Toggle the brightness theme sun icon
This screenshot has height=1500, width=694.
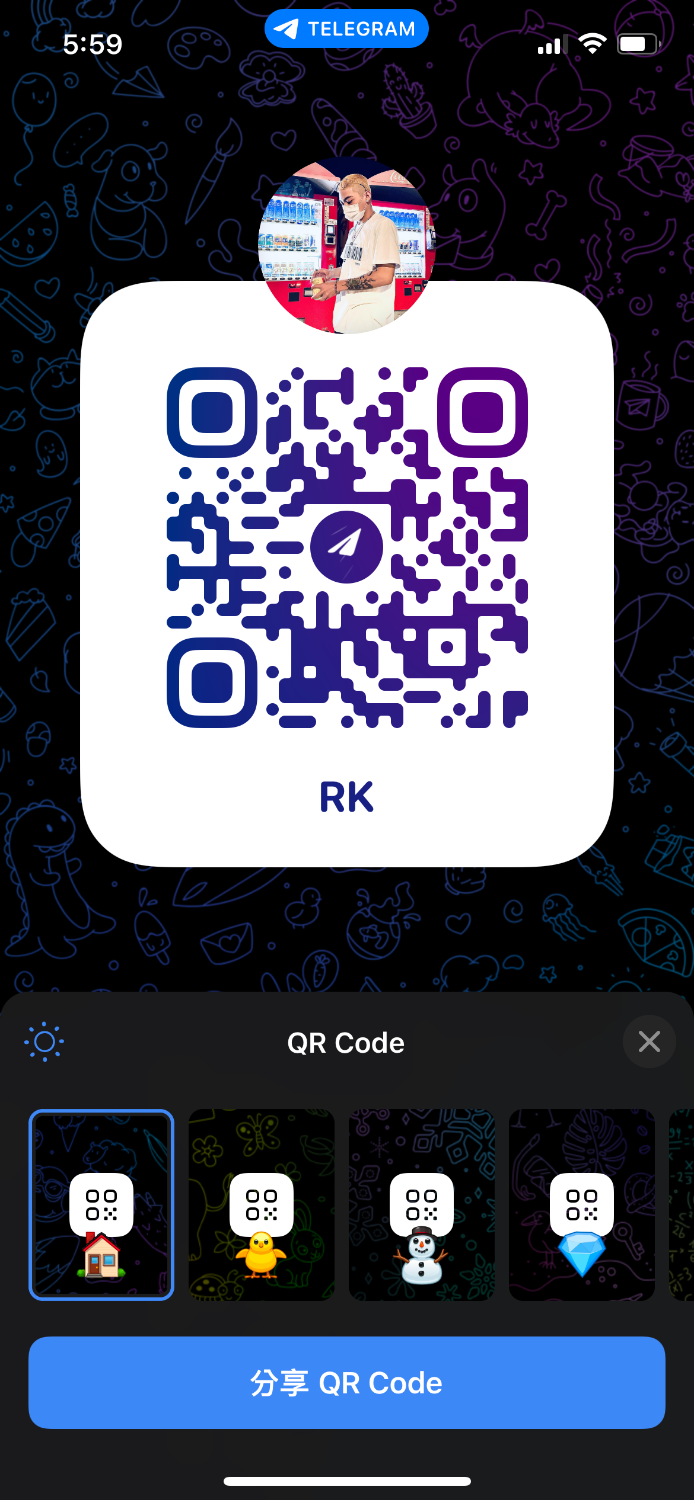tap(44, 1043)
